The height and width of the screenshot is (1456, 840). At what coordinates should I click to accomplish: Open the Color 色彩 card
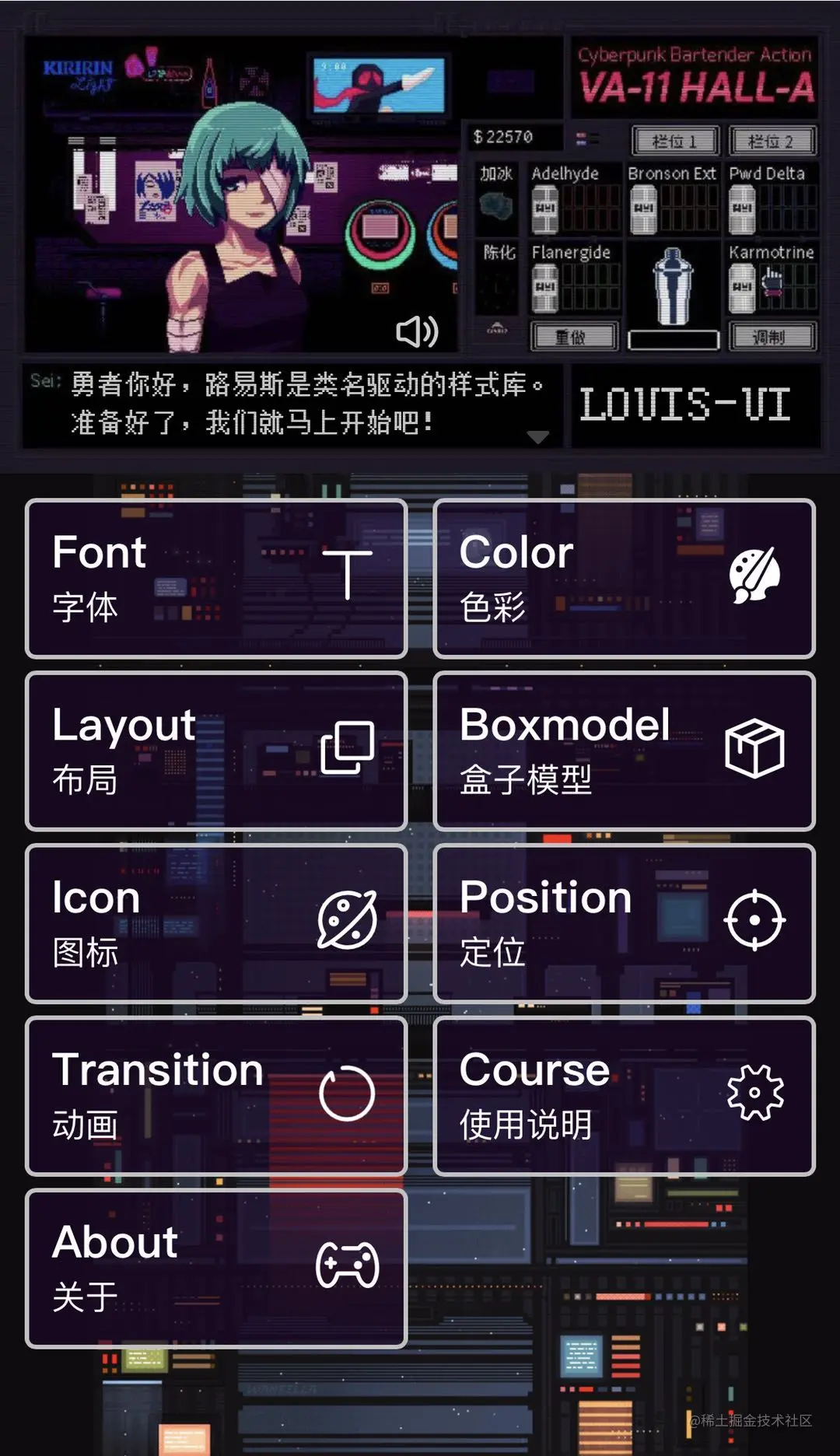[x=624, y=579]
